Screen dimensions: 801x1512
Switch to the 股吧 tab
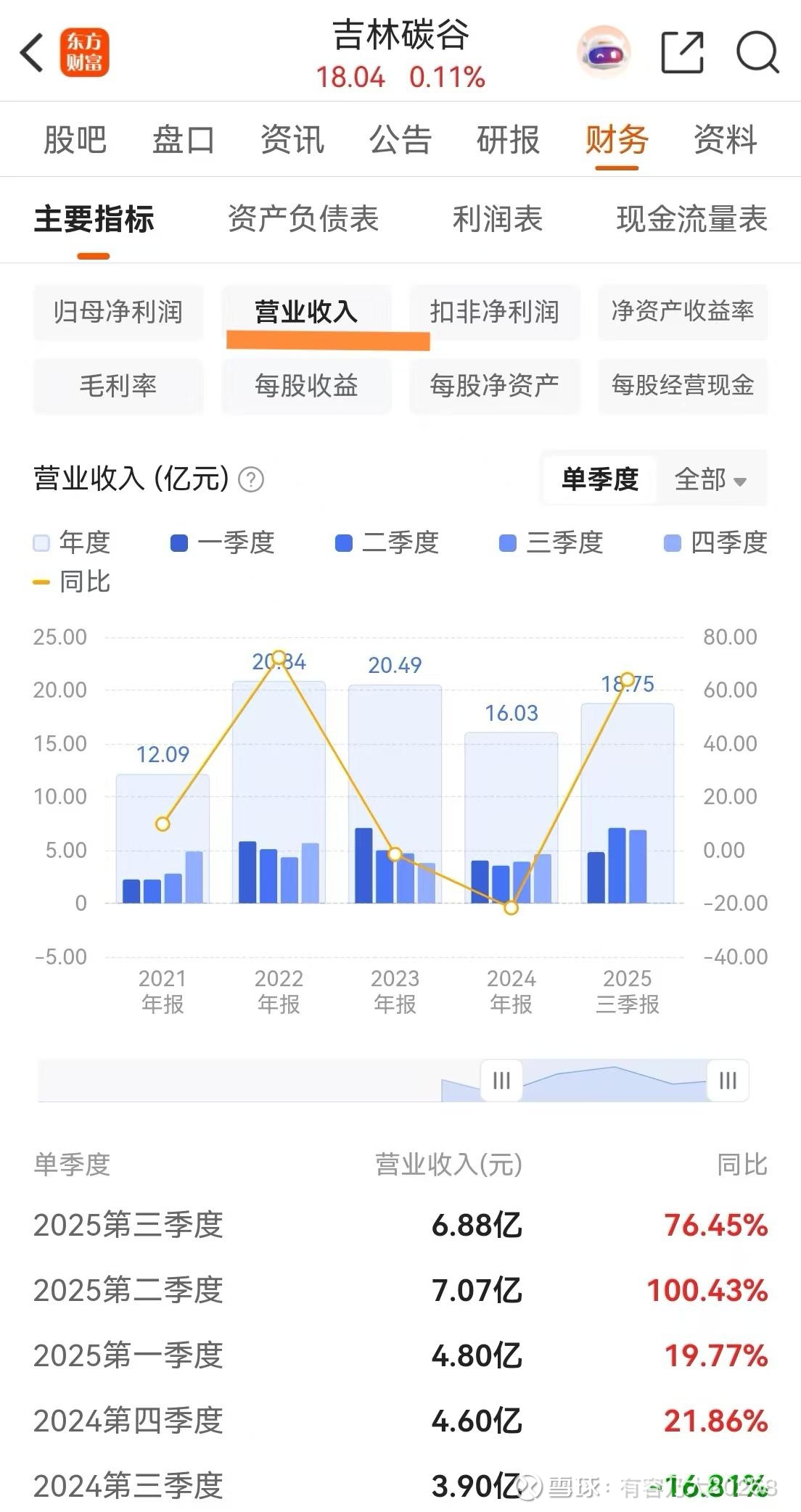point(75,139)
